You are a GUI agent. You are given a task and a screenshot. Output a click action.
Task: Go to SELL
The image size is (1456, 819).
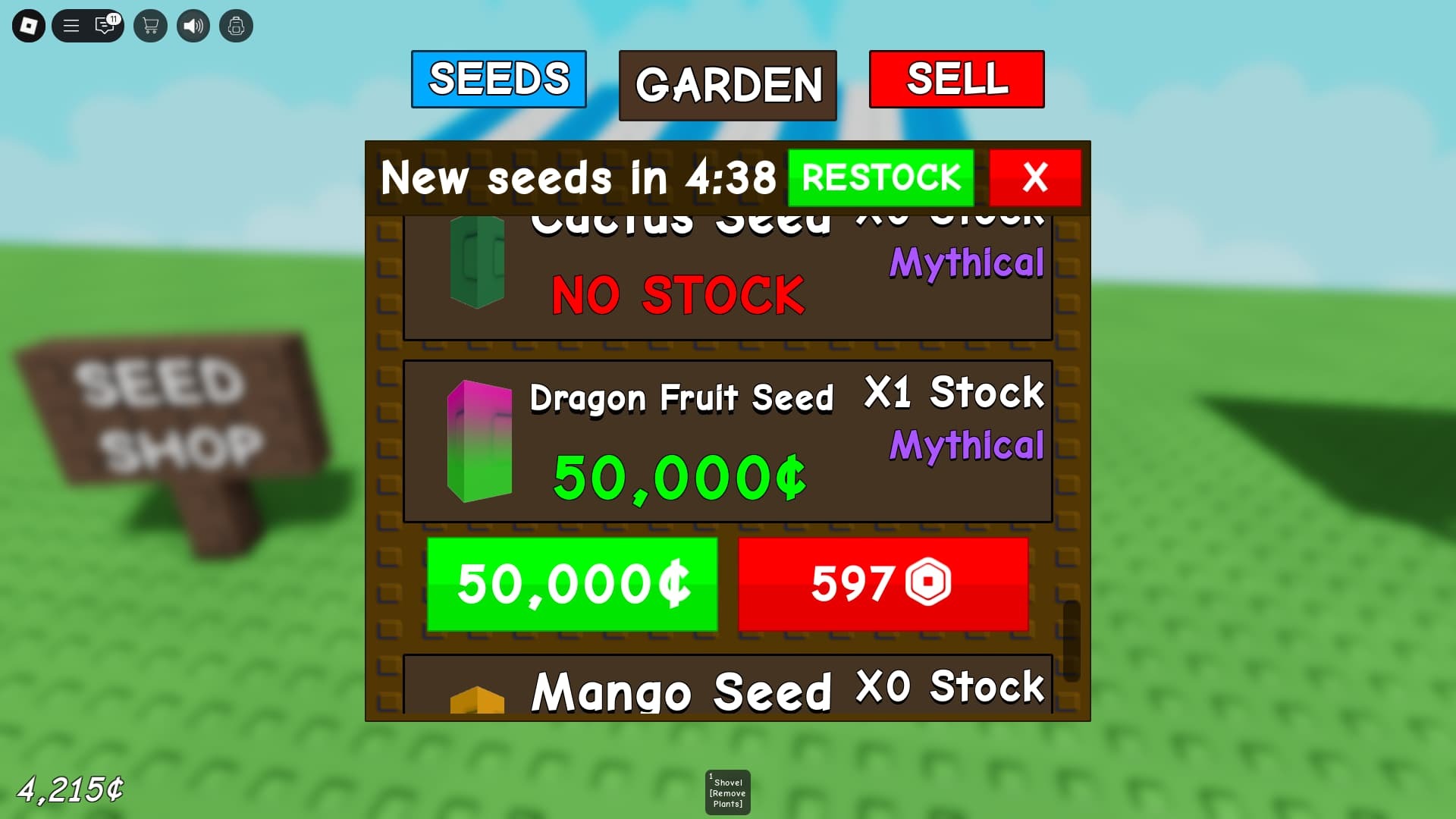(x=956, y=79)
